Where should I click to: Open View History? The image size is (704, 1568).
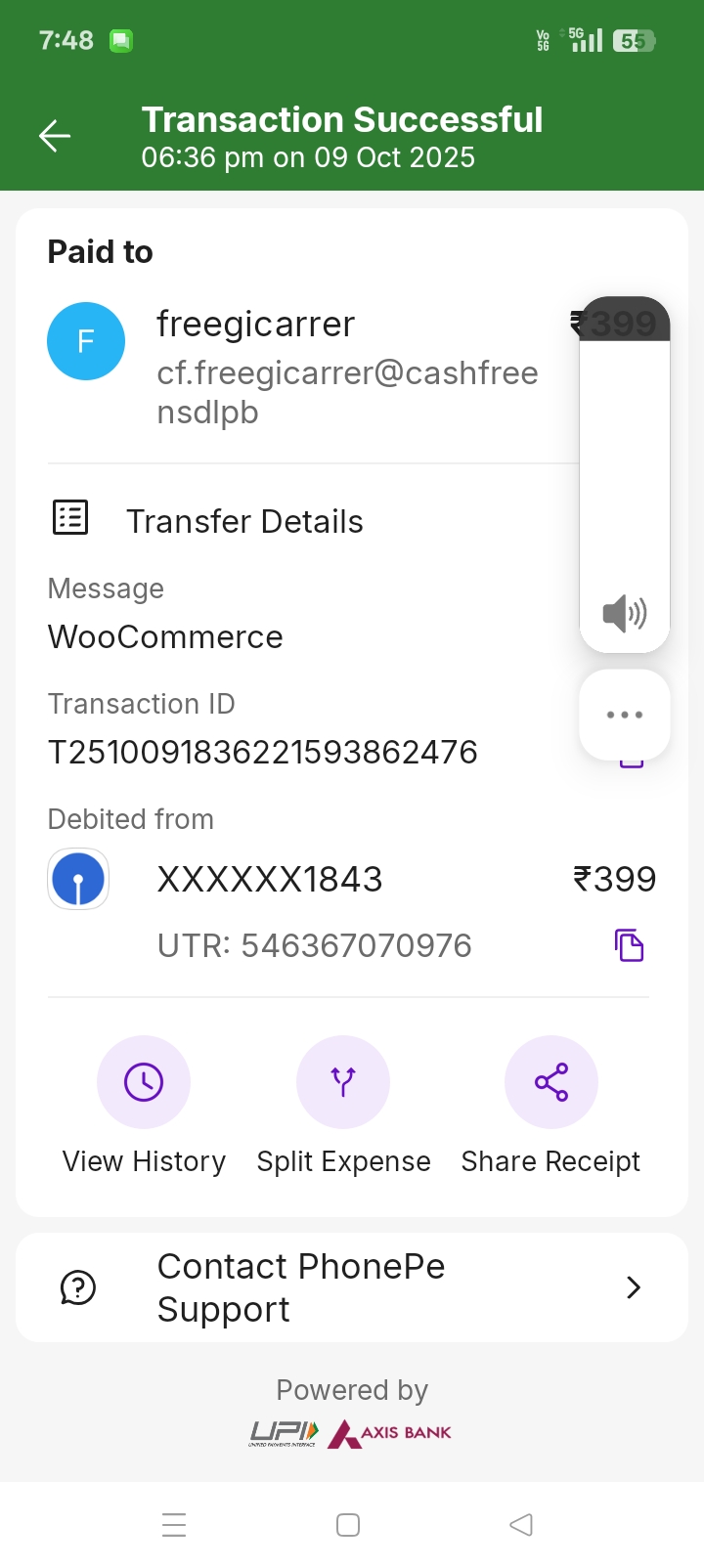pyautogui.click(x=144, y=1082)
